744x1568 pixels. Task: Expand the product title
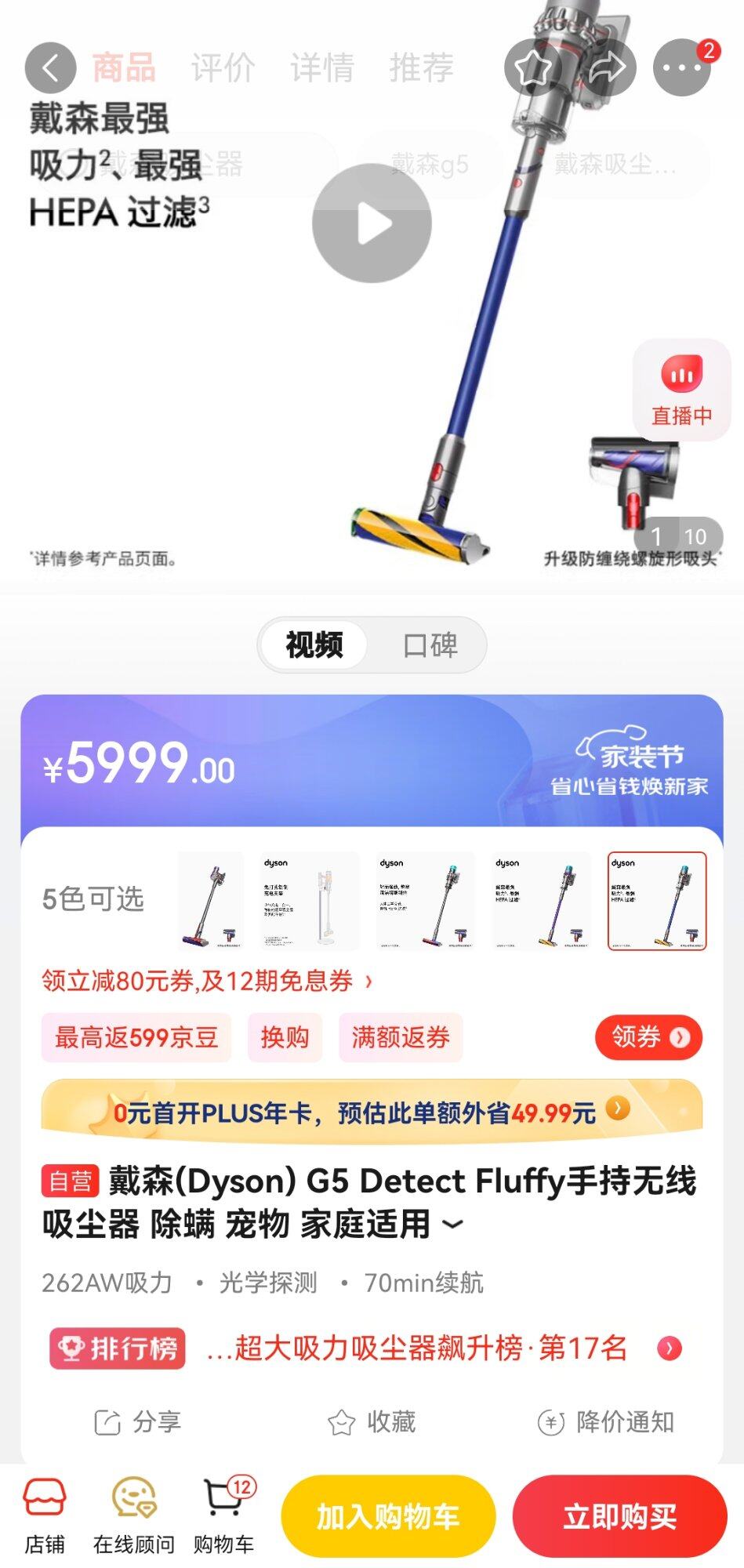(453, 1224)
